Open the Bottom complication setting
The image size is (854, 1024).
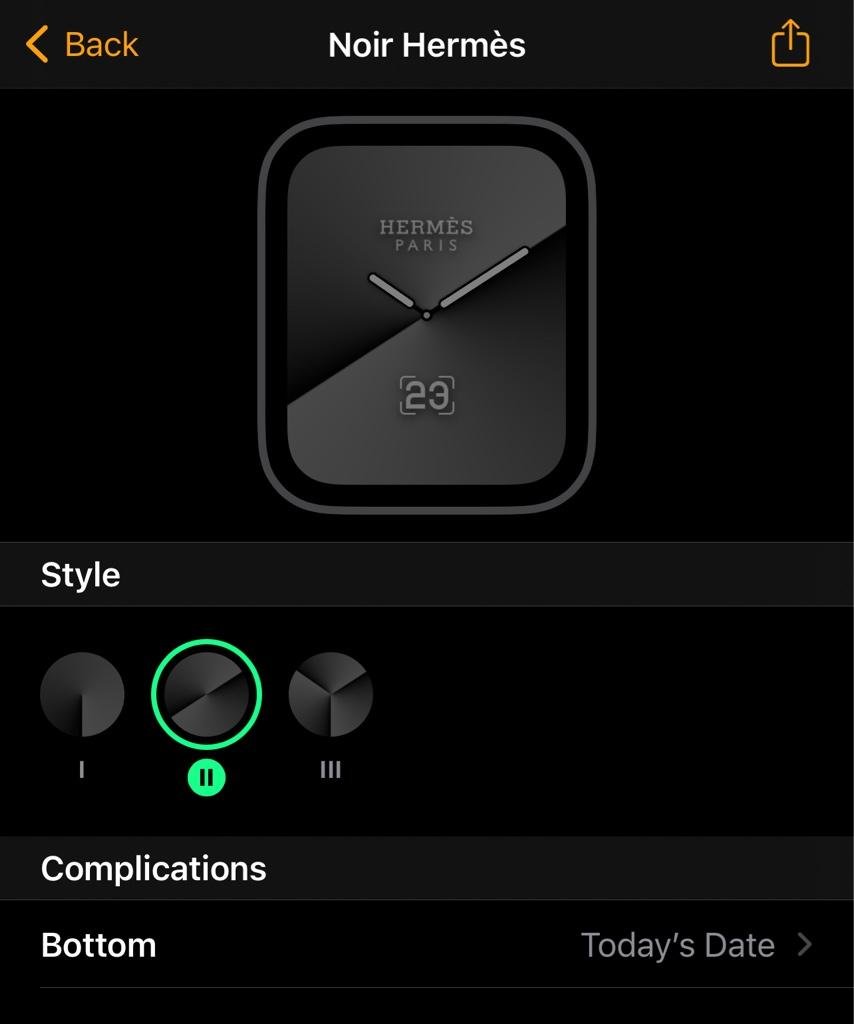pyautogui.click(x=427, y=944)
